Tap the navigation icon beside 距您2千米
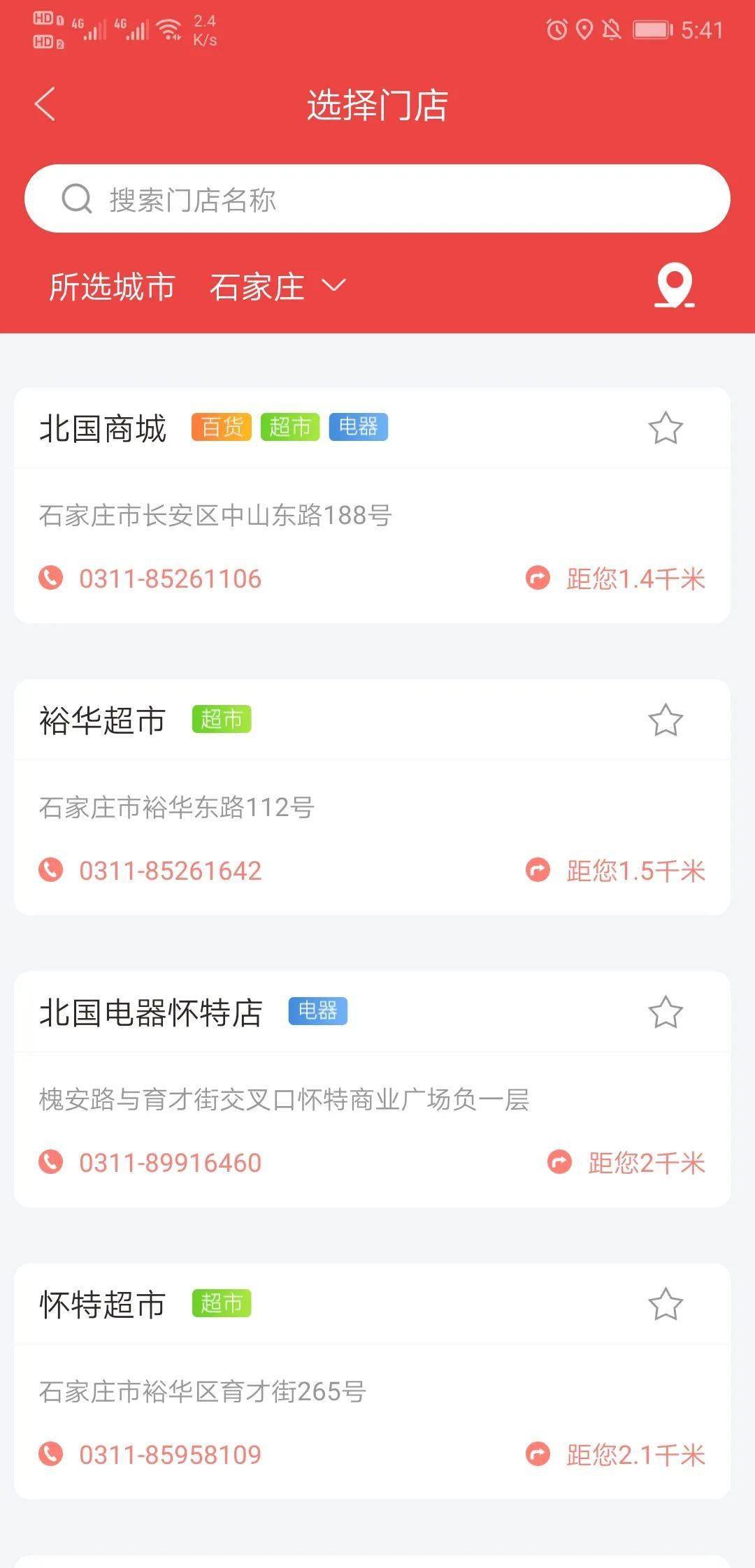 click(x=559, y=1162)
